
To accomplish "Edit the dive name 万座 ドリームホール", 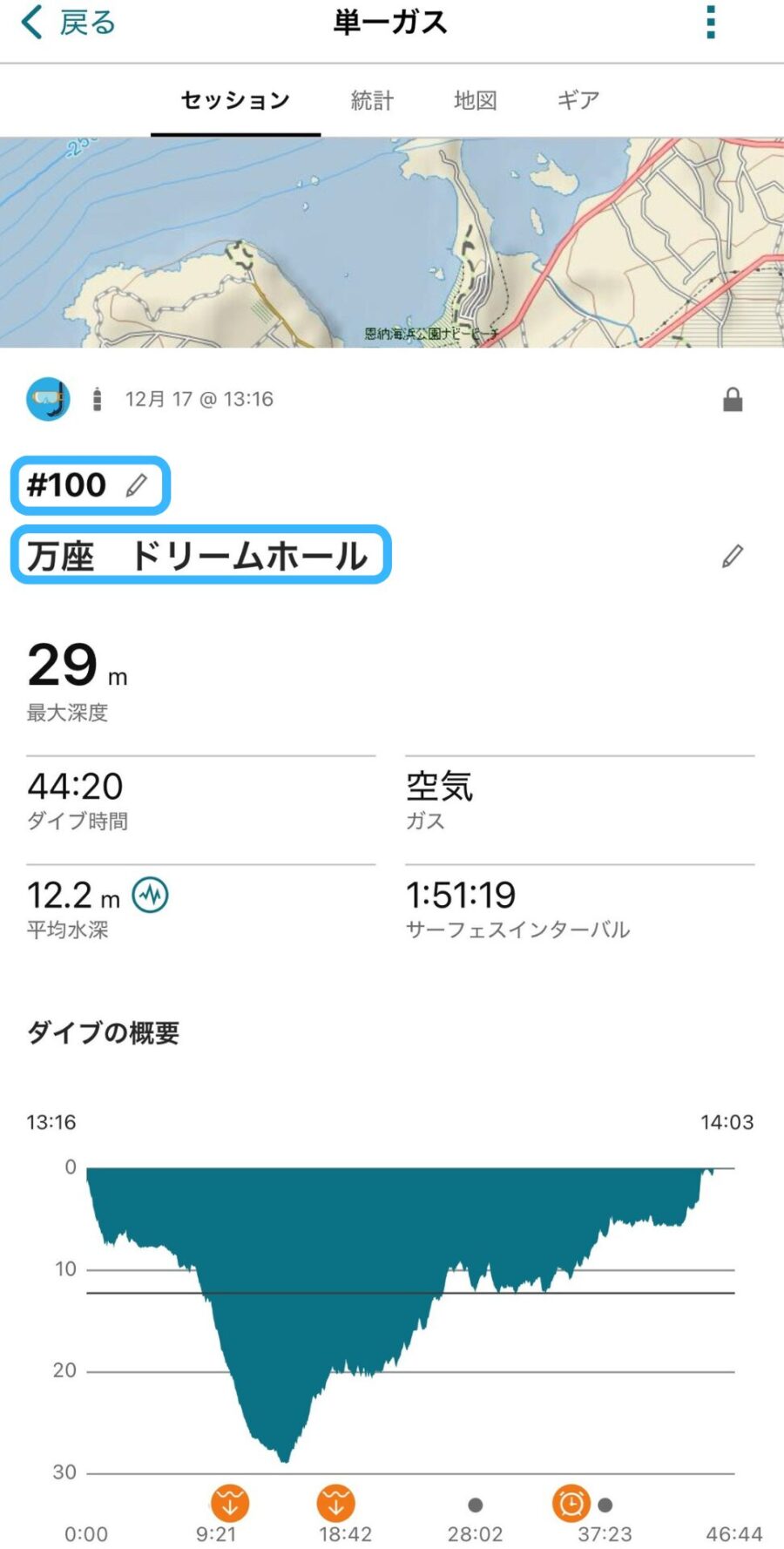I will tap(733, 556).
